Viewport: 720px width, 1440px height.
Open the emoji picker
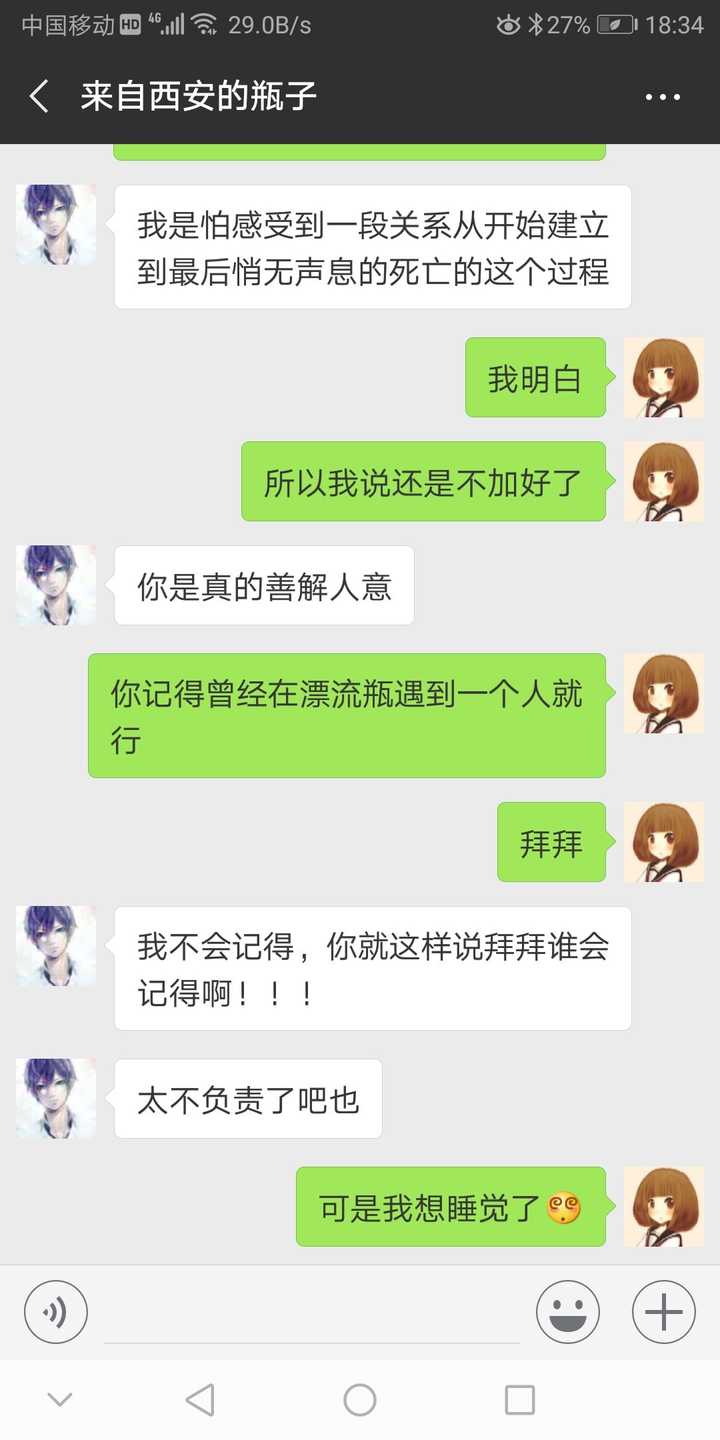(568, 1312)
